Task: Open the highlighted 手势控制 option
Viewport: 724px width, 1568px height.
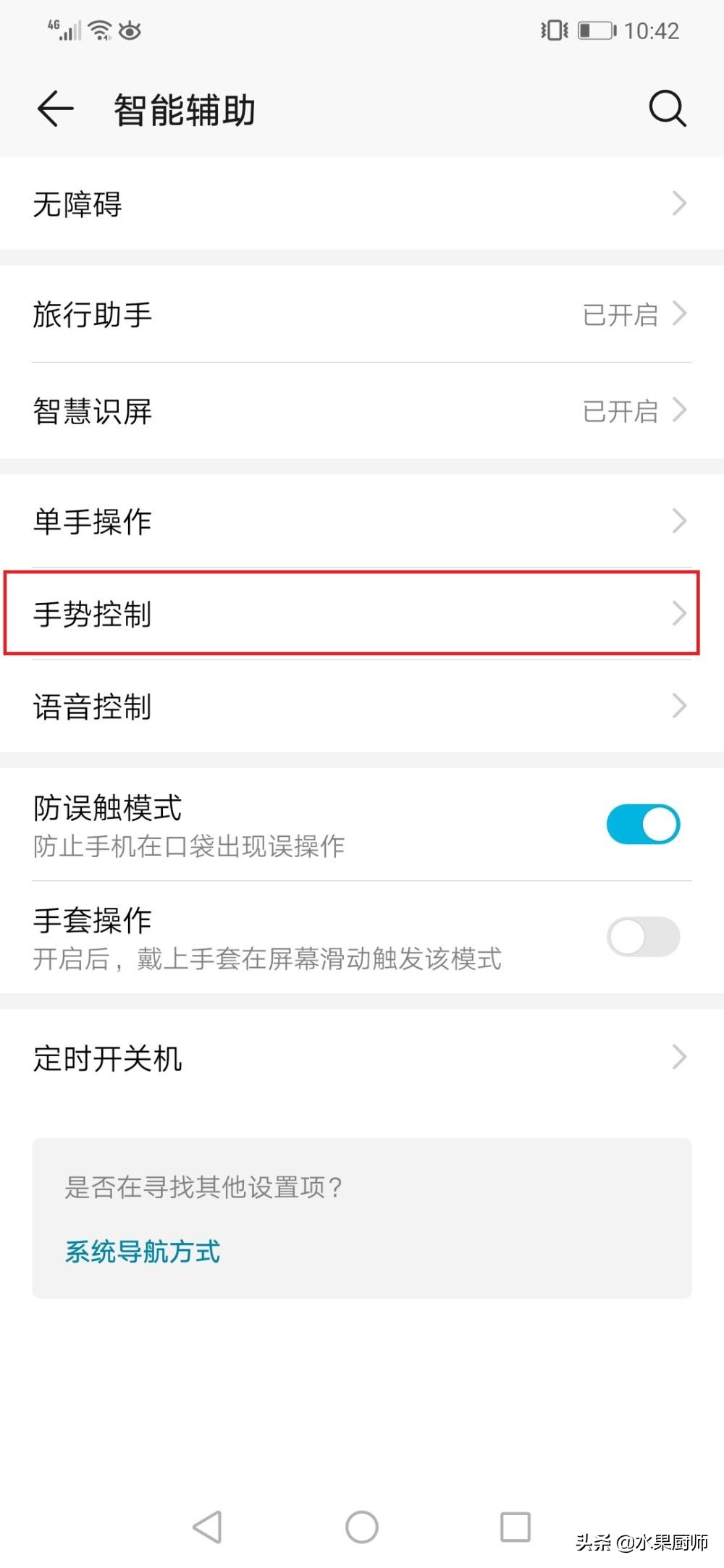Action: pos(362,614)
